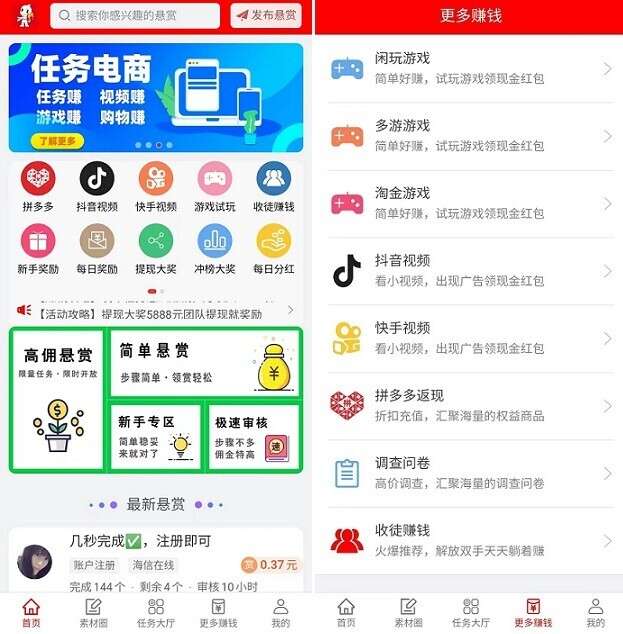The width and height of the screenshot is (623, 634).
Task: Tap the 每日分红 shortcut
Action: coord(273,248)
